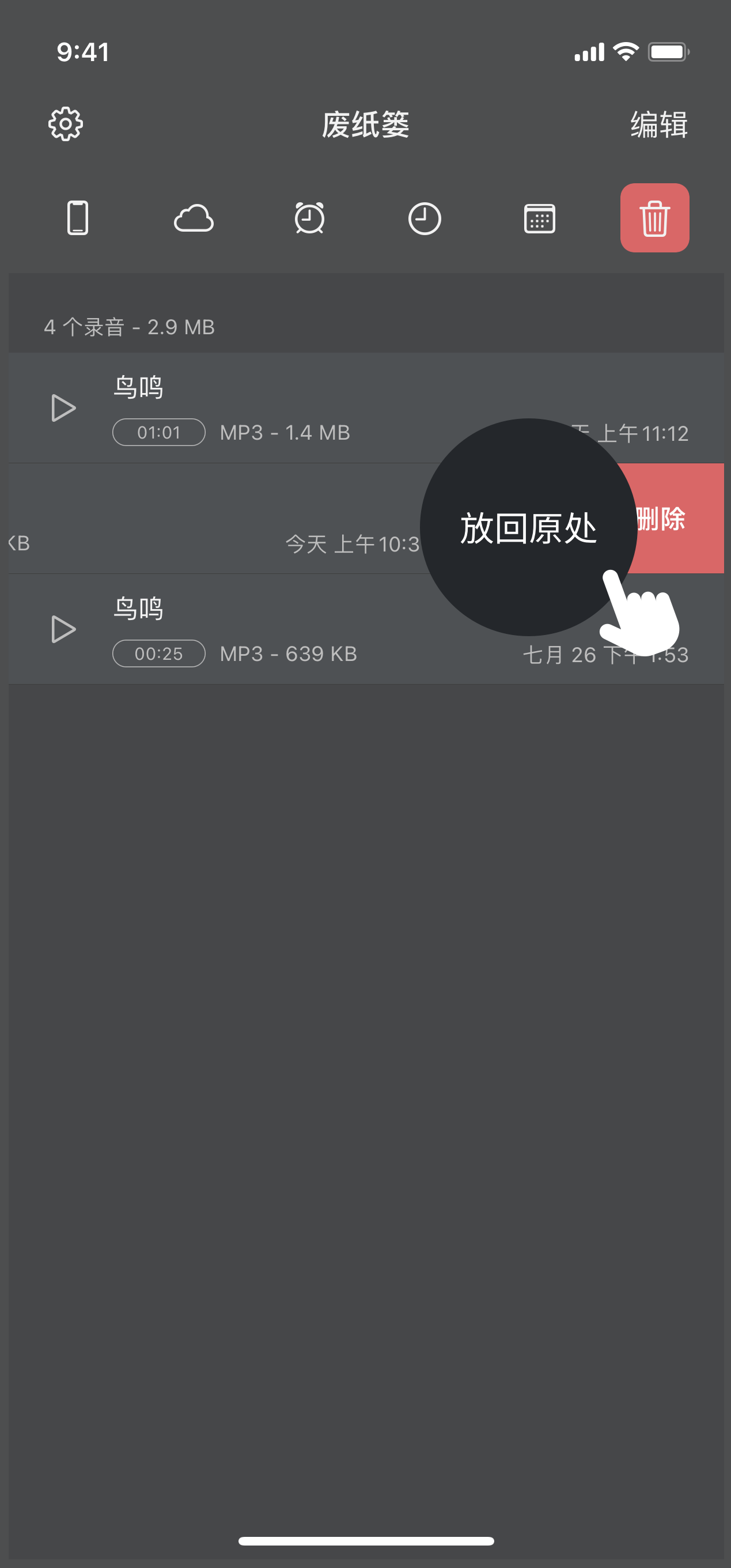
Task: Open the settings gear
Action: [66, 124]
